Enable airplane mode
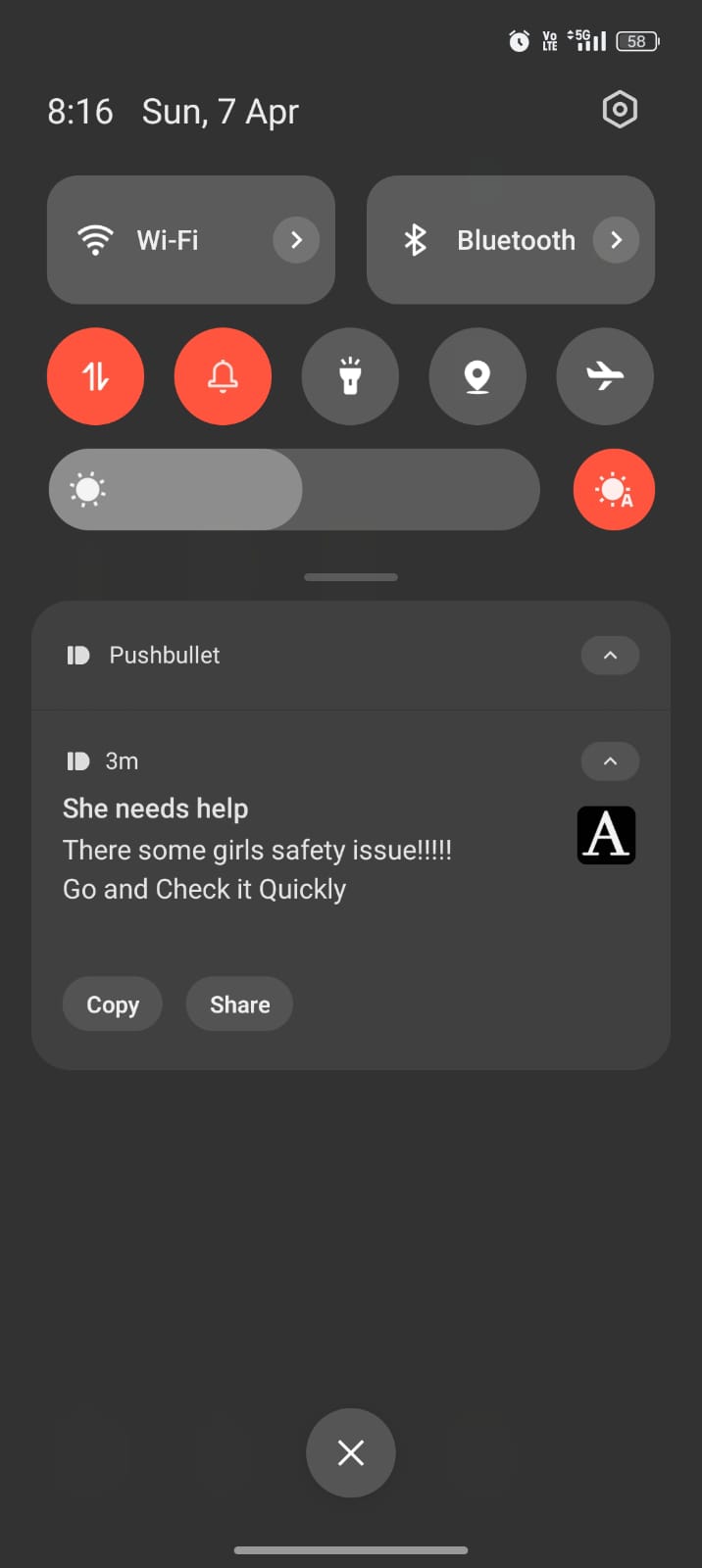The image size is (702, 1568). pyautogui.click(x=605, y=376)
